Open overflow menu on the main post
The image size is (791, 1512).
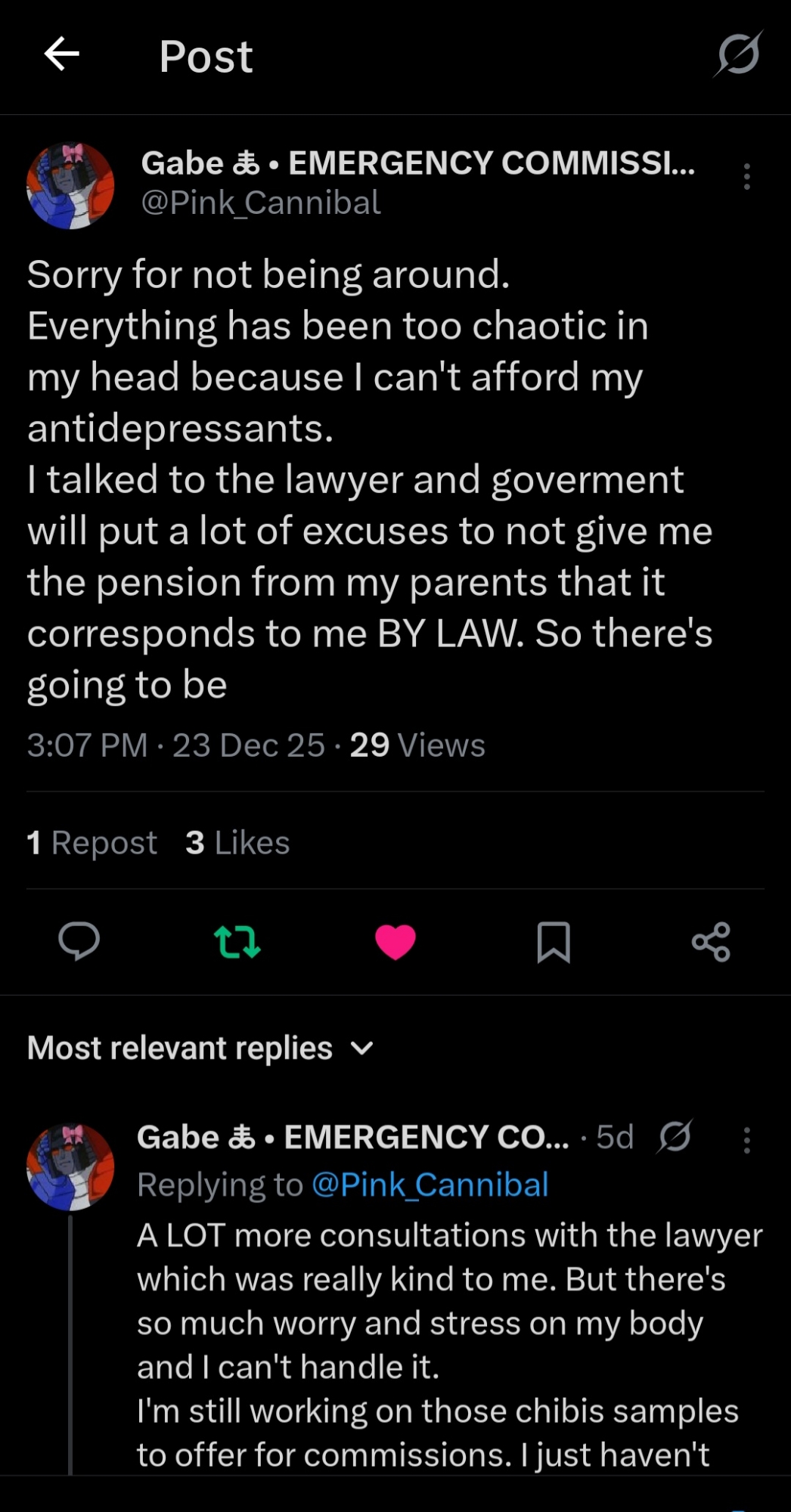(746, 176)
